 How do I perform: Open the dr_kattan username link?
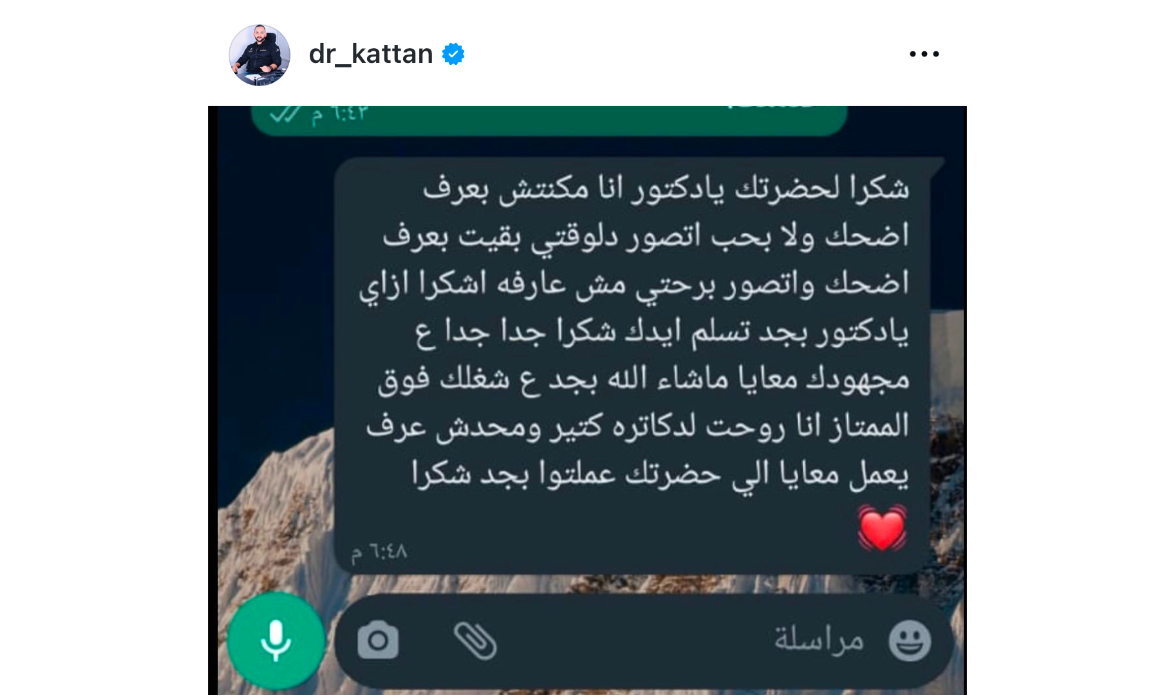click(370, 54)
